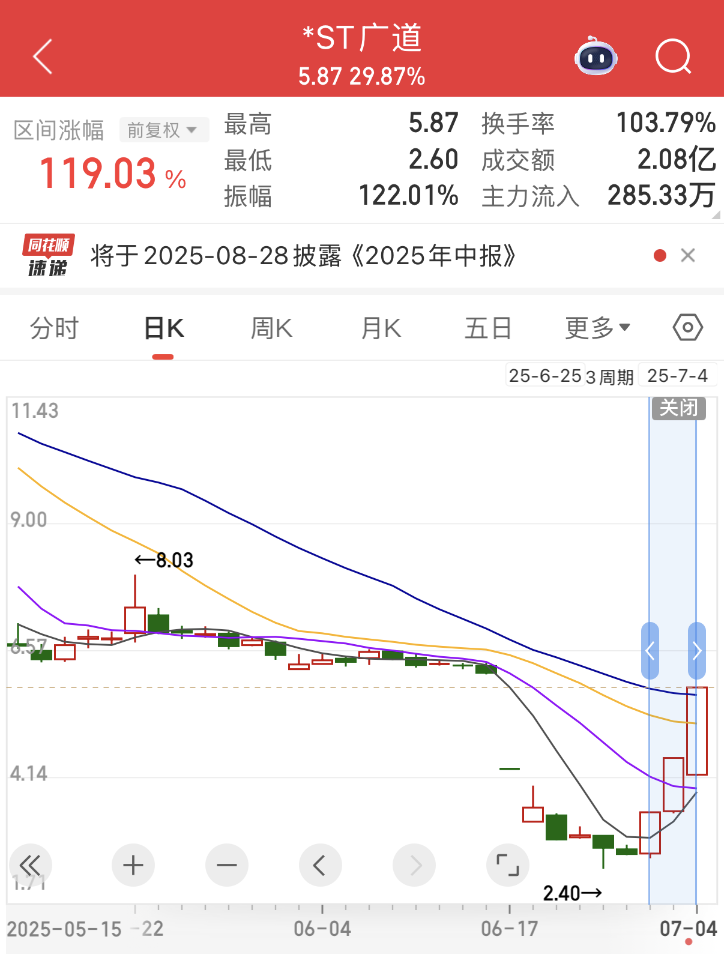Open the robot assistant icon
Viewport: 724px width, 954px height.
[596, 57]
